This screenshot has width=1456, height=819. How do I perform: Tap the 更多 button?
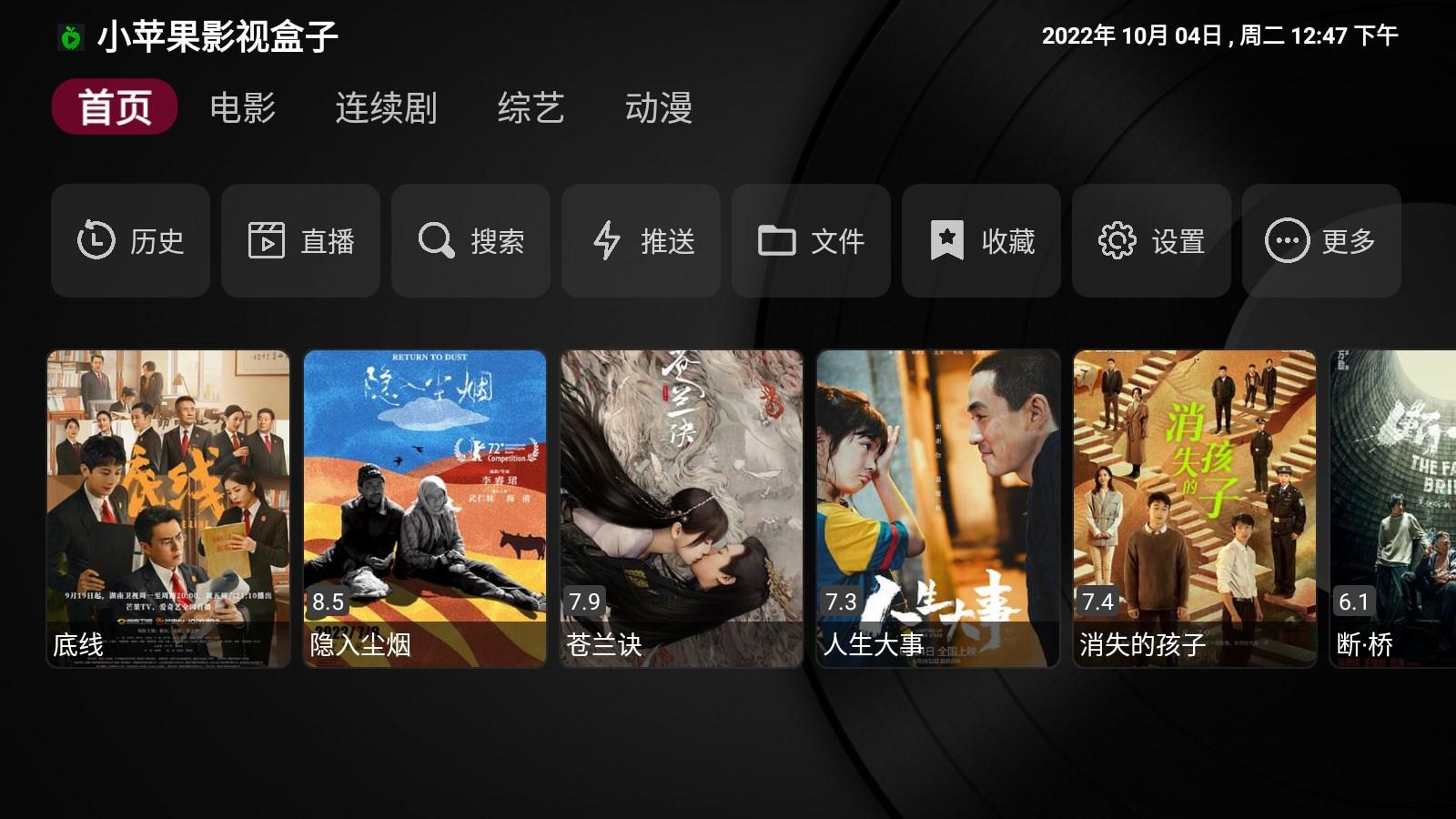(1321, 241)
